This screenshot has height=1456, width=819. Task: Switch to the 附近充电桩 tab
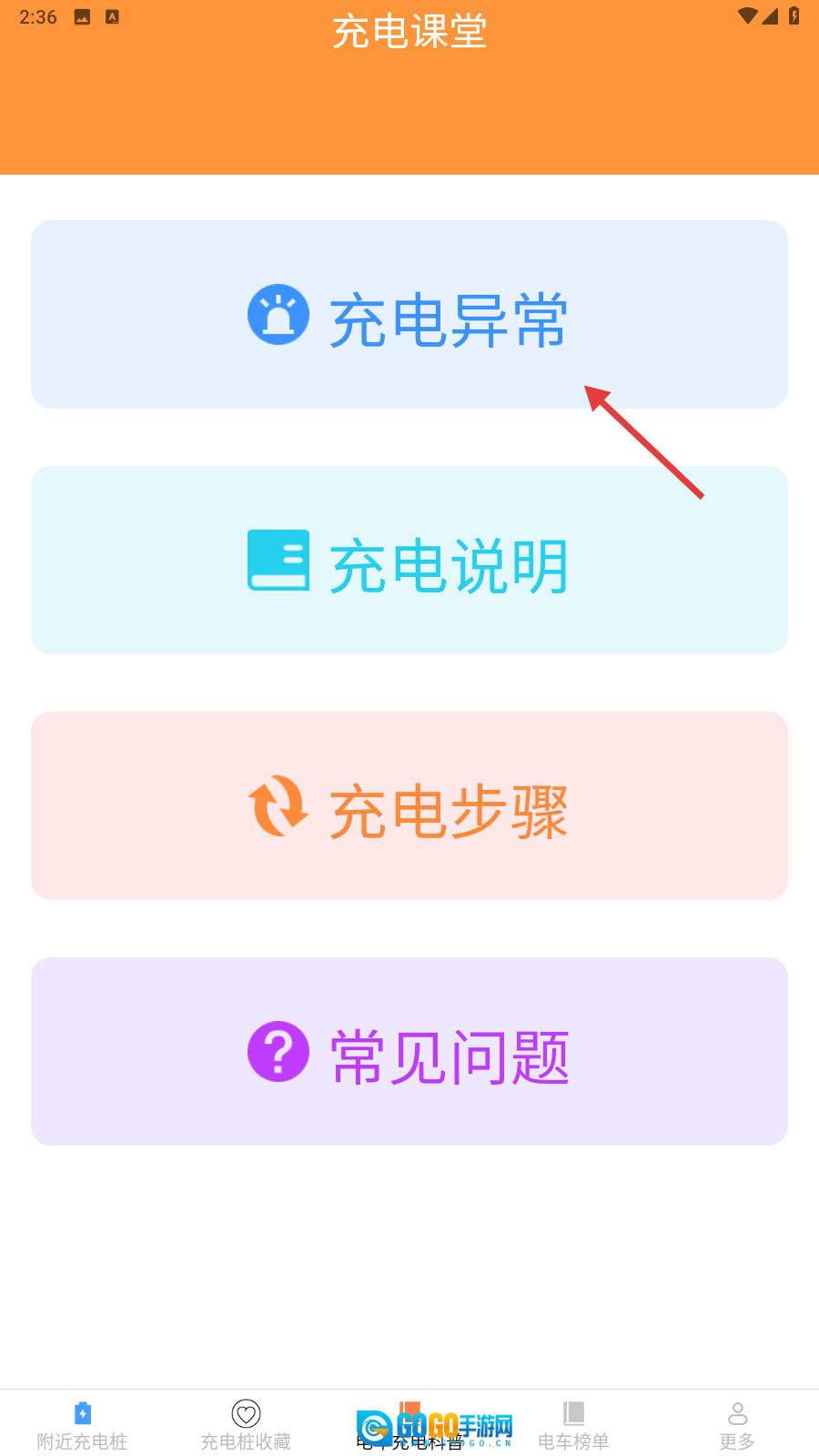[82, 1425]
